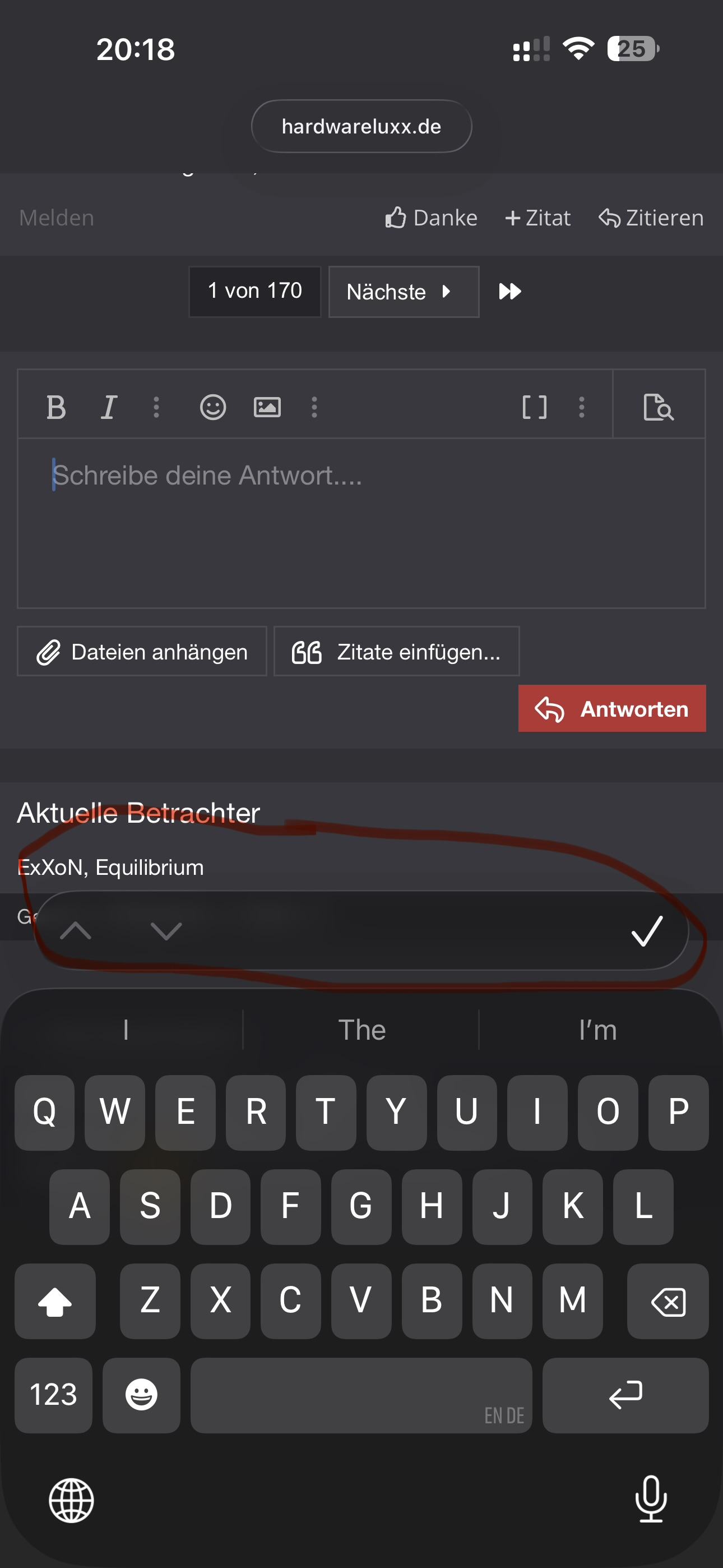723x1568 pixels.
Task: Go to the Nächste page
Action: tap(404, 292)
